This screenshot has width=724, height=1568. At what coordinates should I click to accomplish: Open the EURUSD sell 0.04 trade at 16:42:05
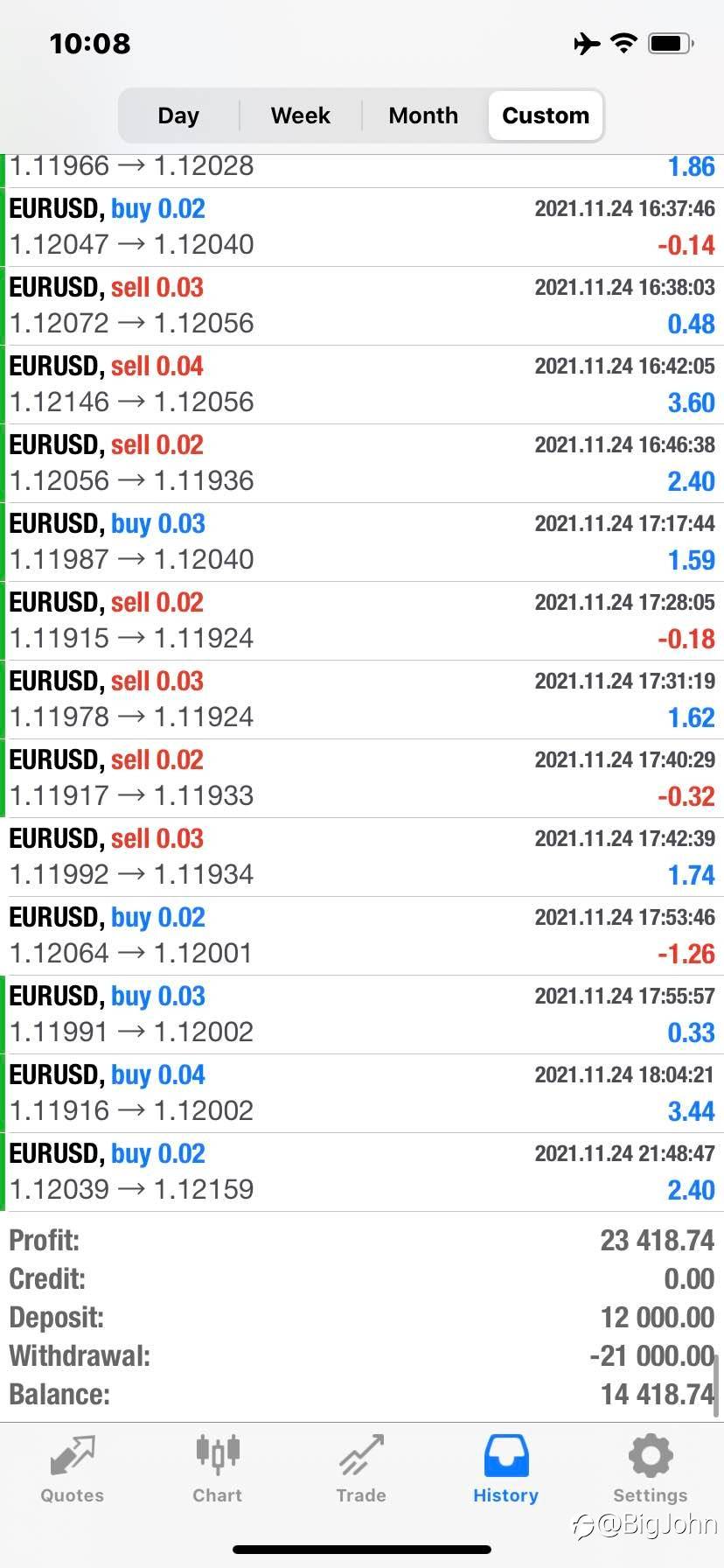362,384
